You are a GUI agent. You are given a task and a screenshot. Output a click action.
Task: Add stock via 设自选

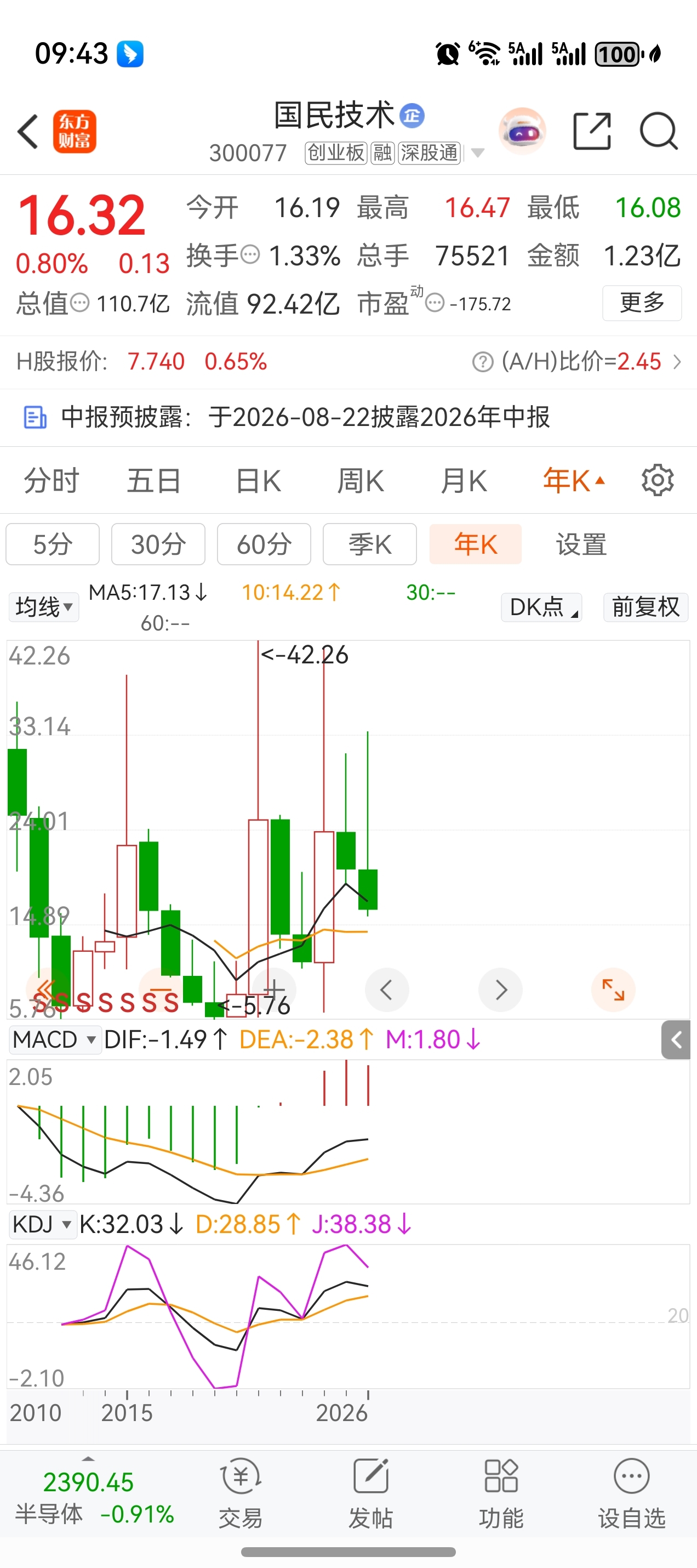point(632,1493)
